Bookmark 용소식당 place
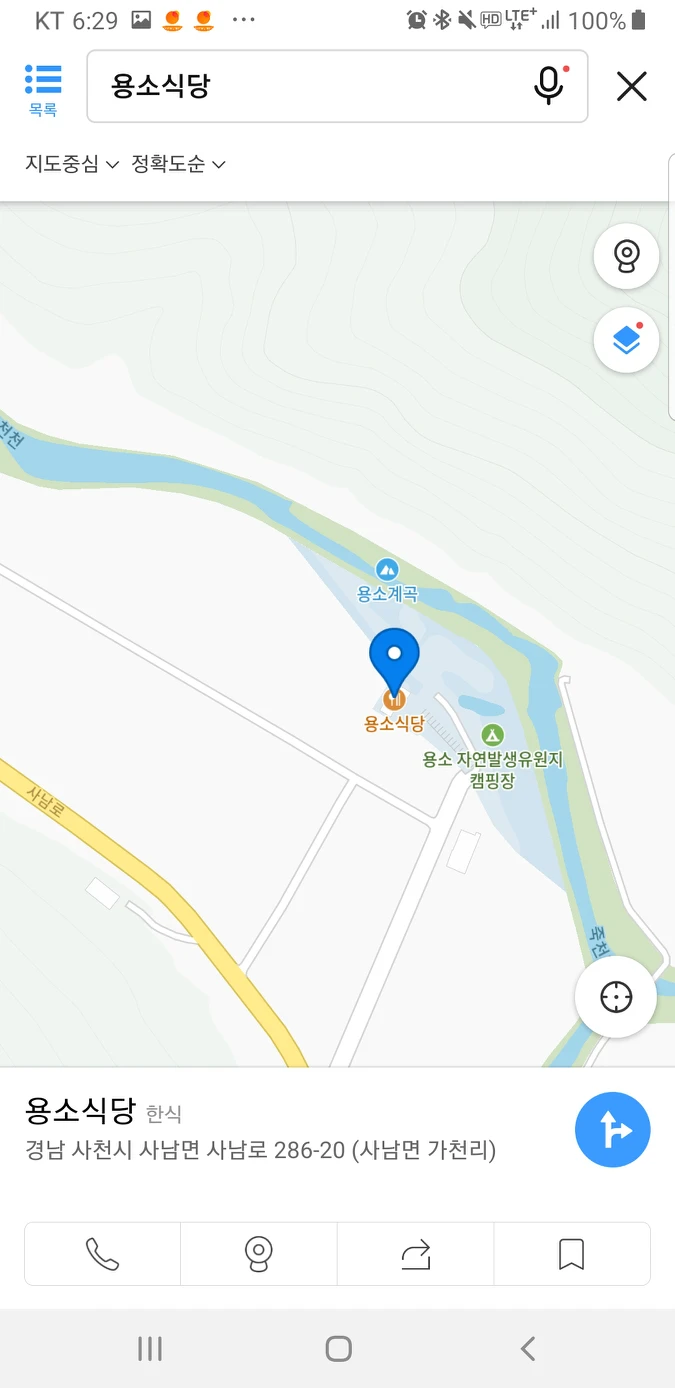 tap(571, 1253)
